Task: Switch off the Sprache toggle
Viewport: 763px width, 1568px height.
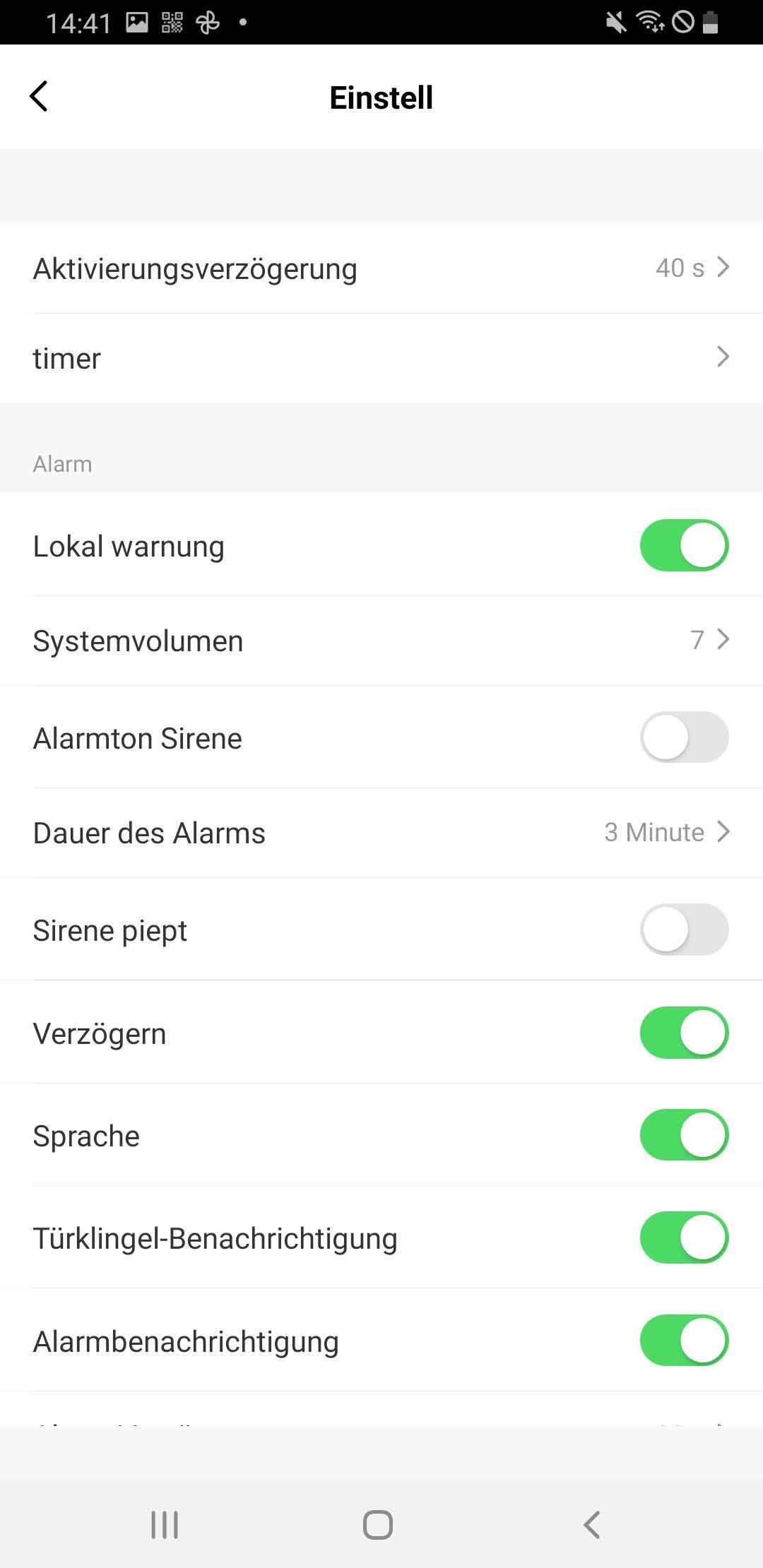Action: (683, 1135)
